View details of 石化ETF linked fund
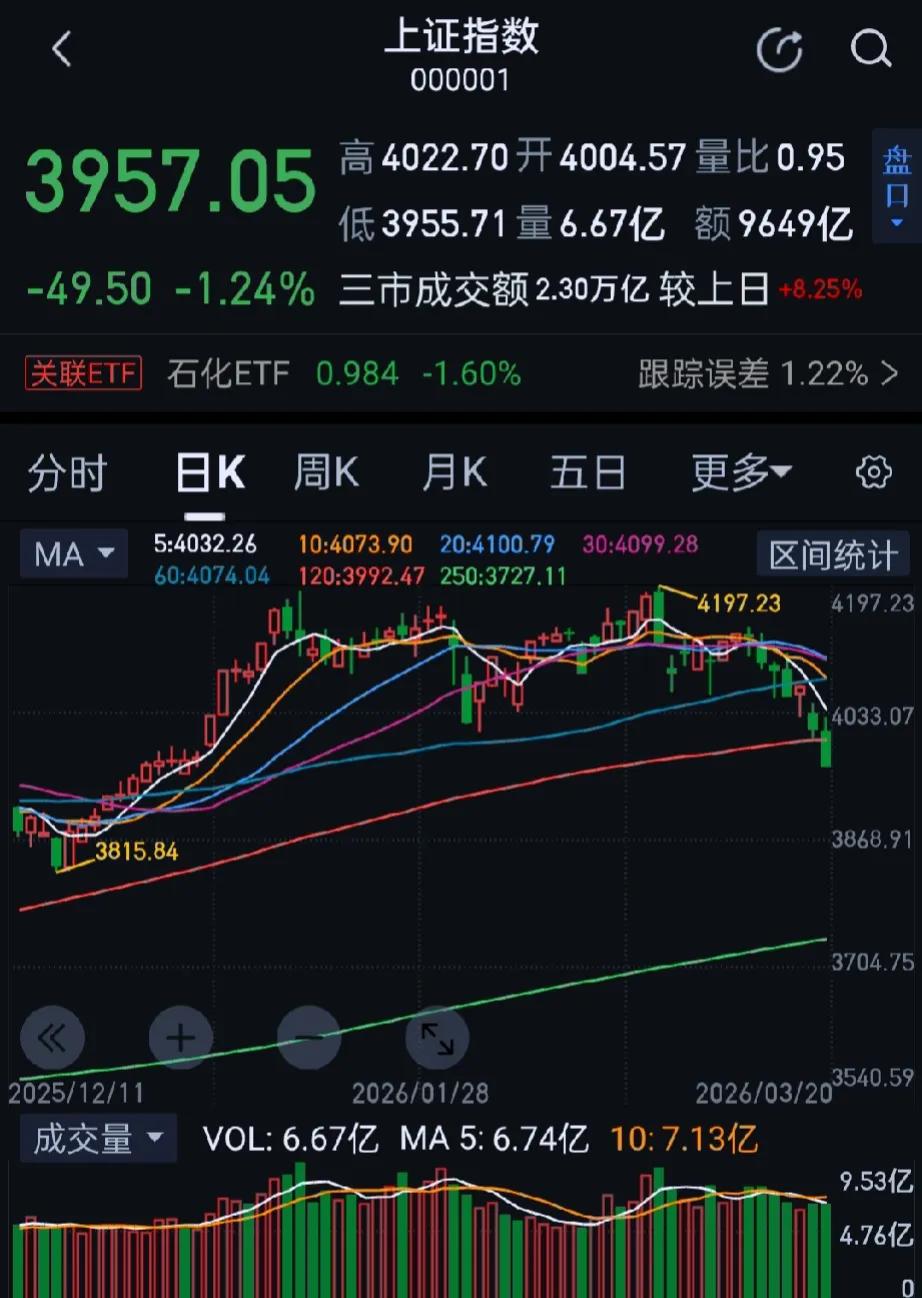Viewport: 922px width, 1298px height. tap(228, 373)
